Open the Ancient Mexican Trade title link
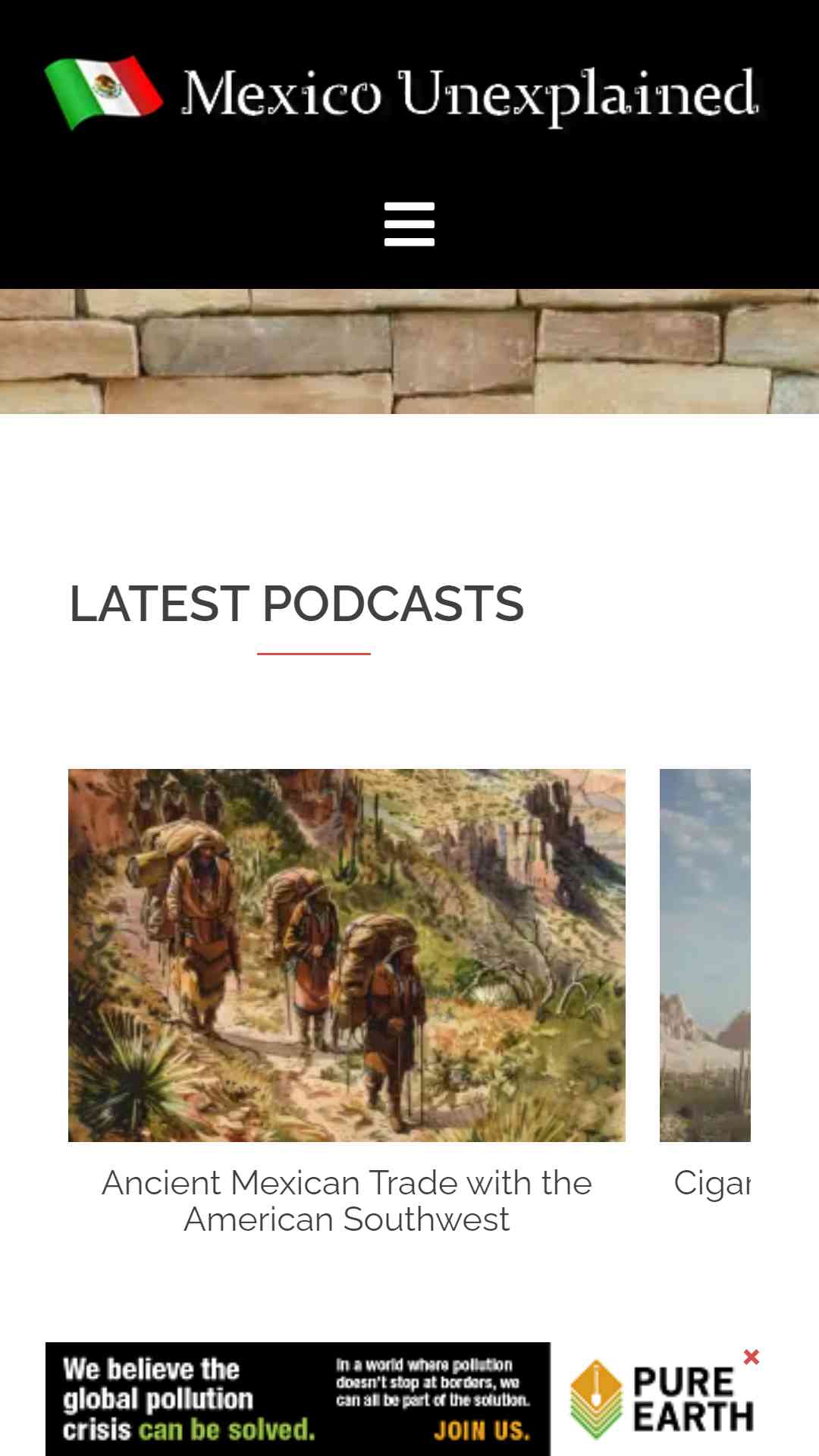The image size is (819, 1456). coord(347,1200)
